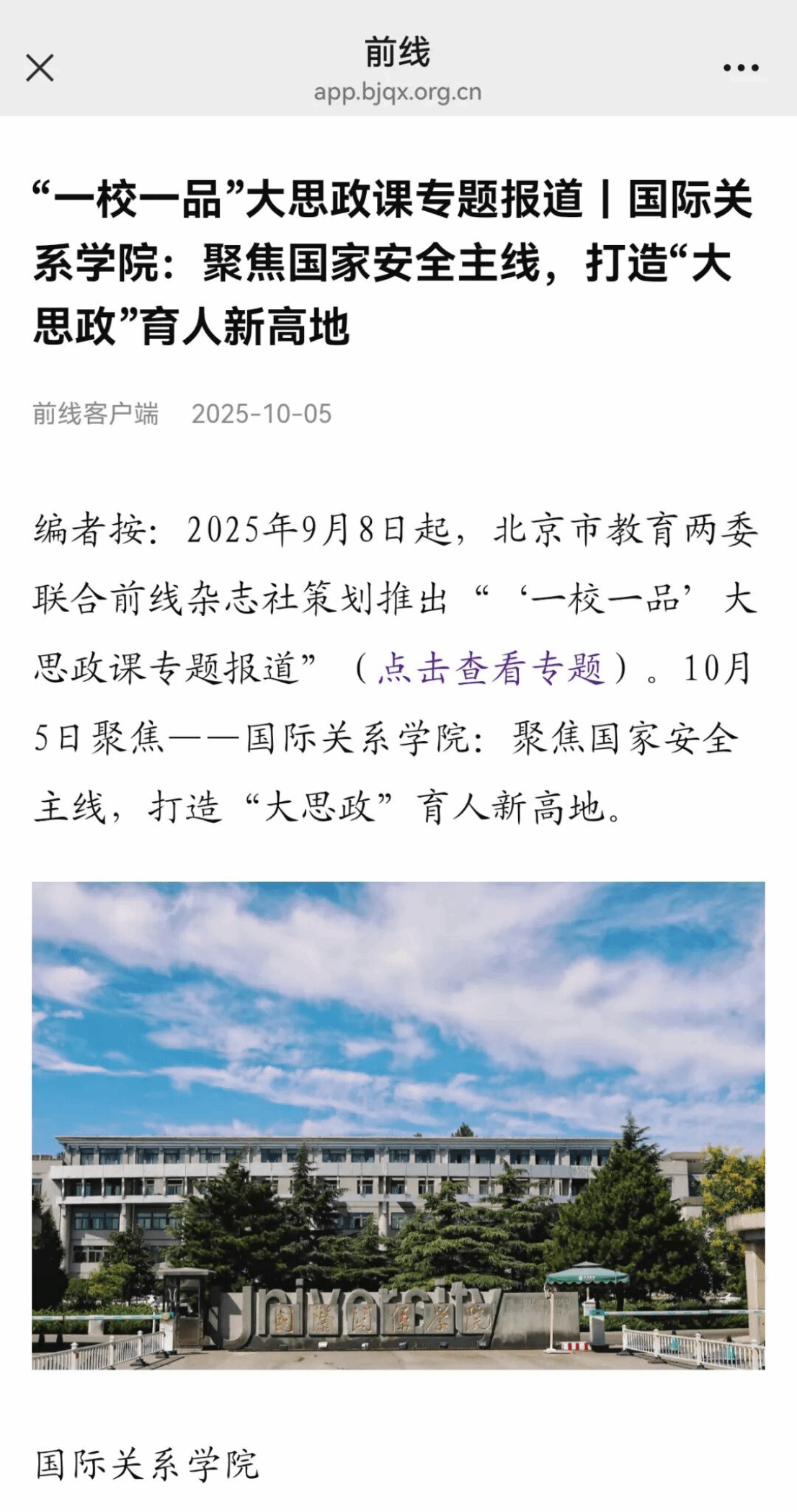
Task: Close the 前线 article page
Action: coord(40,69)
